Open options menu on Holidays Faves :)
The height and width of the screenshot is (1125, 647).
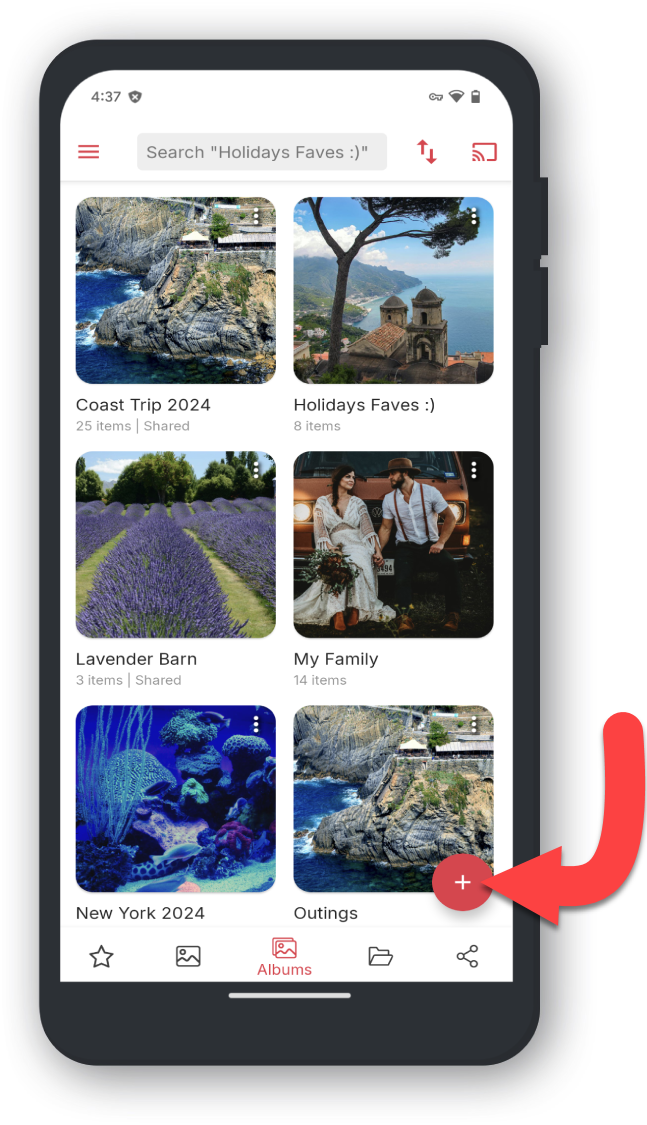(x=474, y=216)
